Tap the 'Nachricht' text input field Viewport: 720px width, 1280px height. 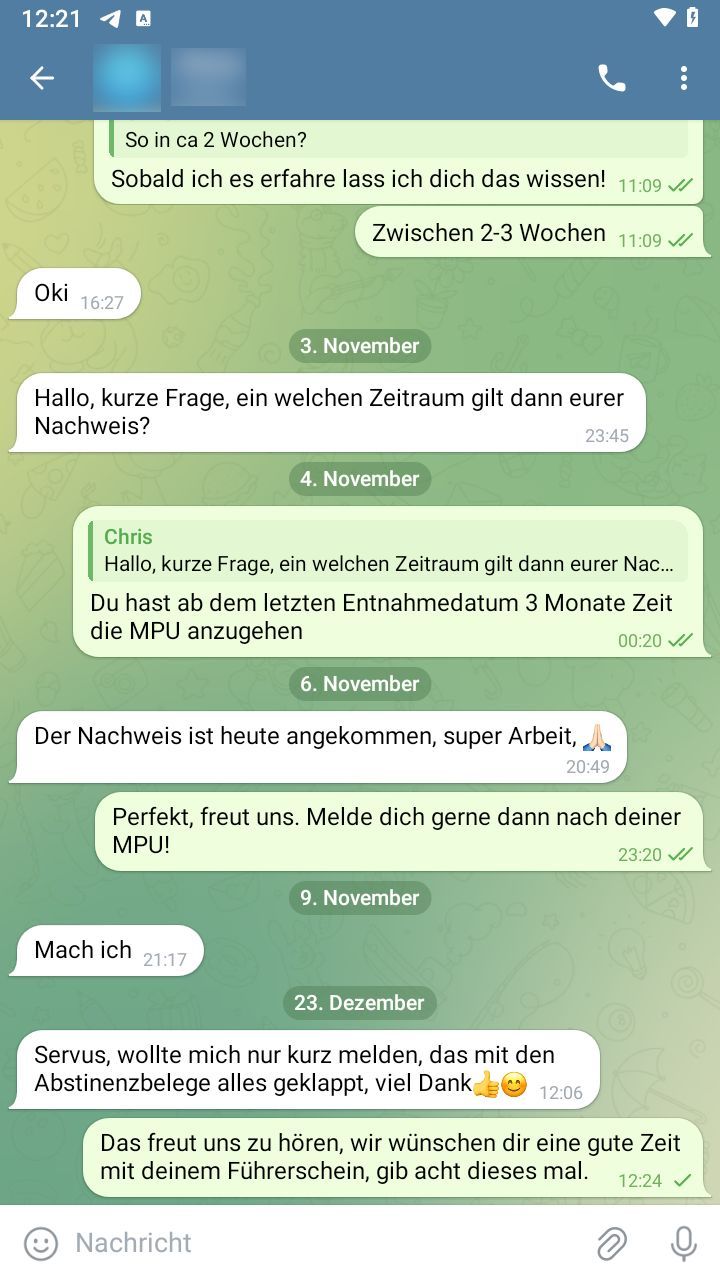click(x=300, y=1242)
